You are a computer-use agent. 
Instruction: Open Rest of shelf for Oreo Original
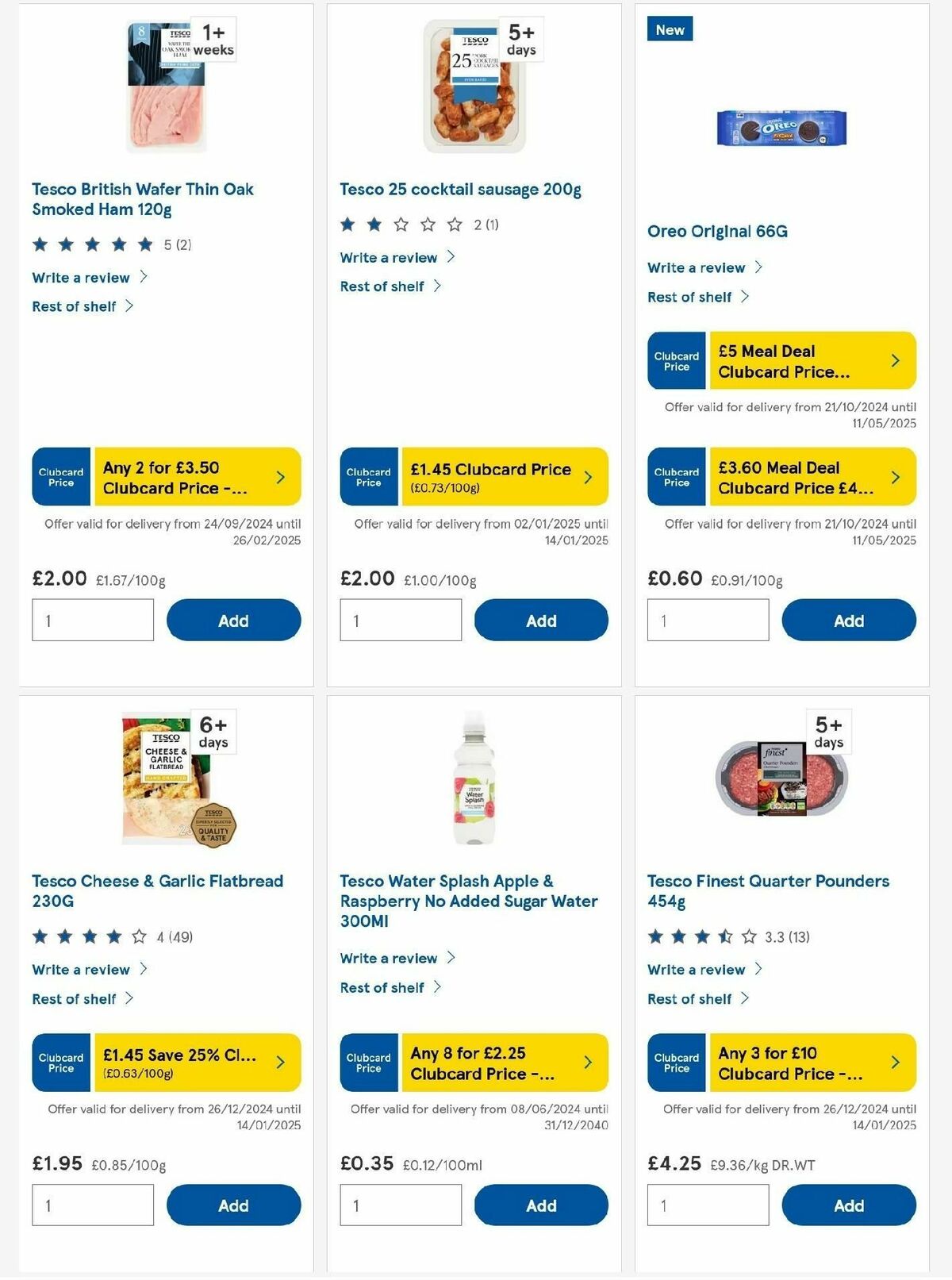689,297
